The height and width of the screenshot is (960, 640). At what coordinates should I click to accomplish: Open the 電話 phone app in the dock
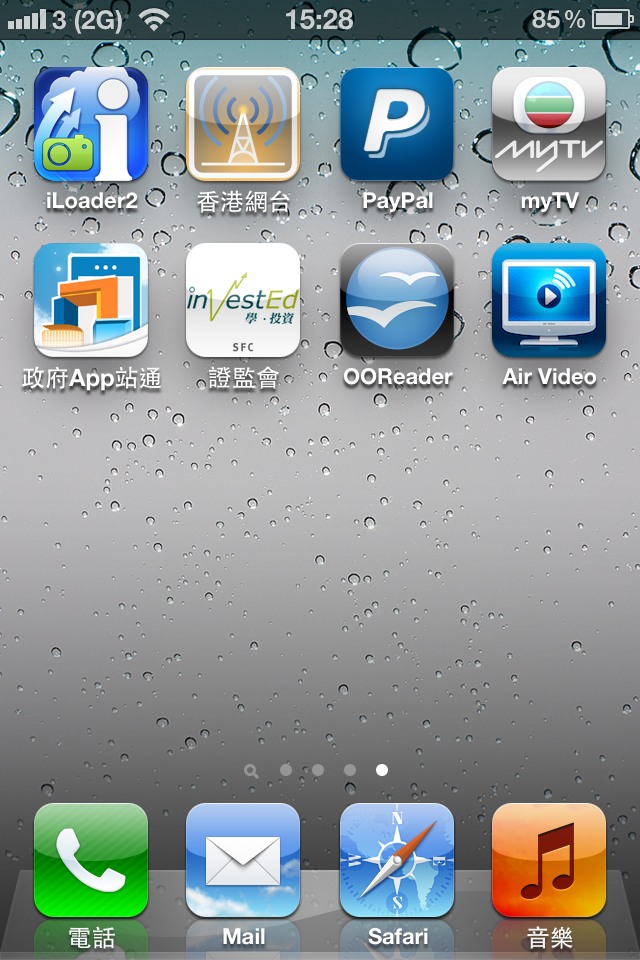tap(91, 860)
